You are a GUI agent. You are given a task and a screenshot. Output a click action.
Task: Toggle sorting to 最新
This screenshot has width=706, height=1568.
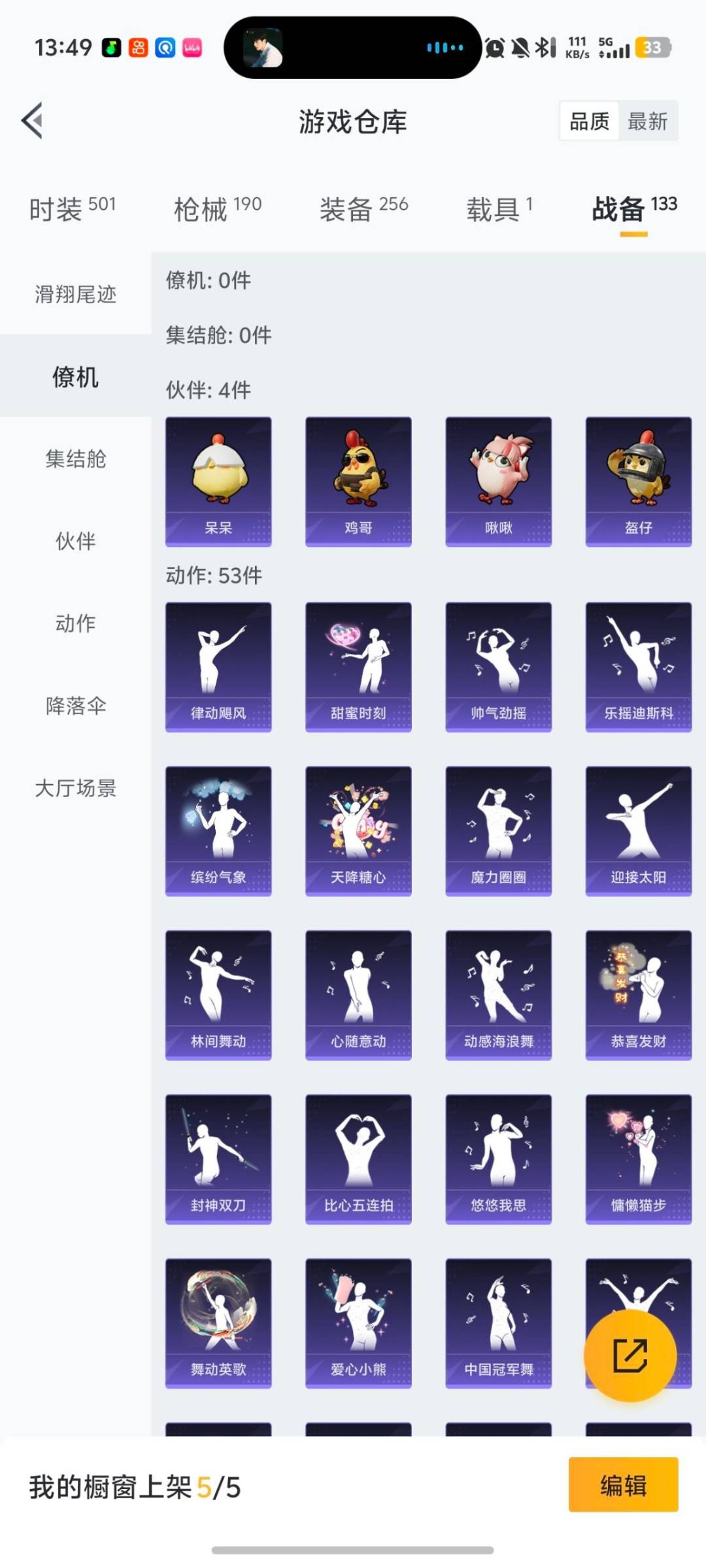pos(647,121)
